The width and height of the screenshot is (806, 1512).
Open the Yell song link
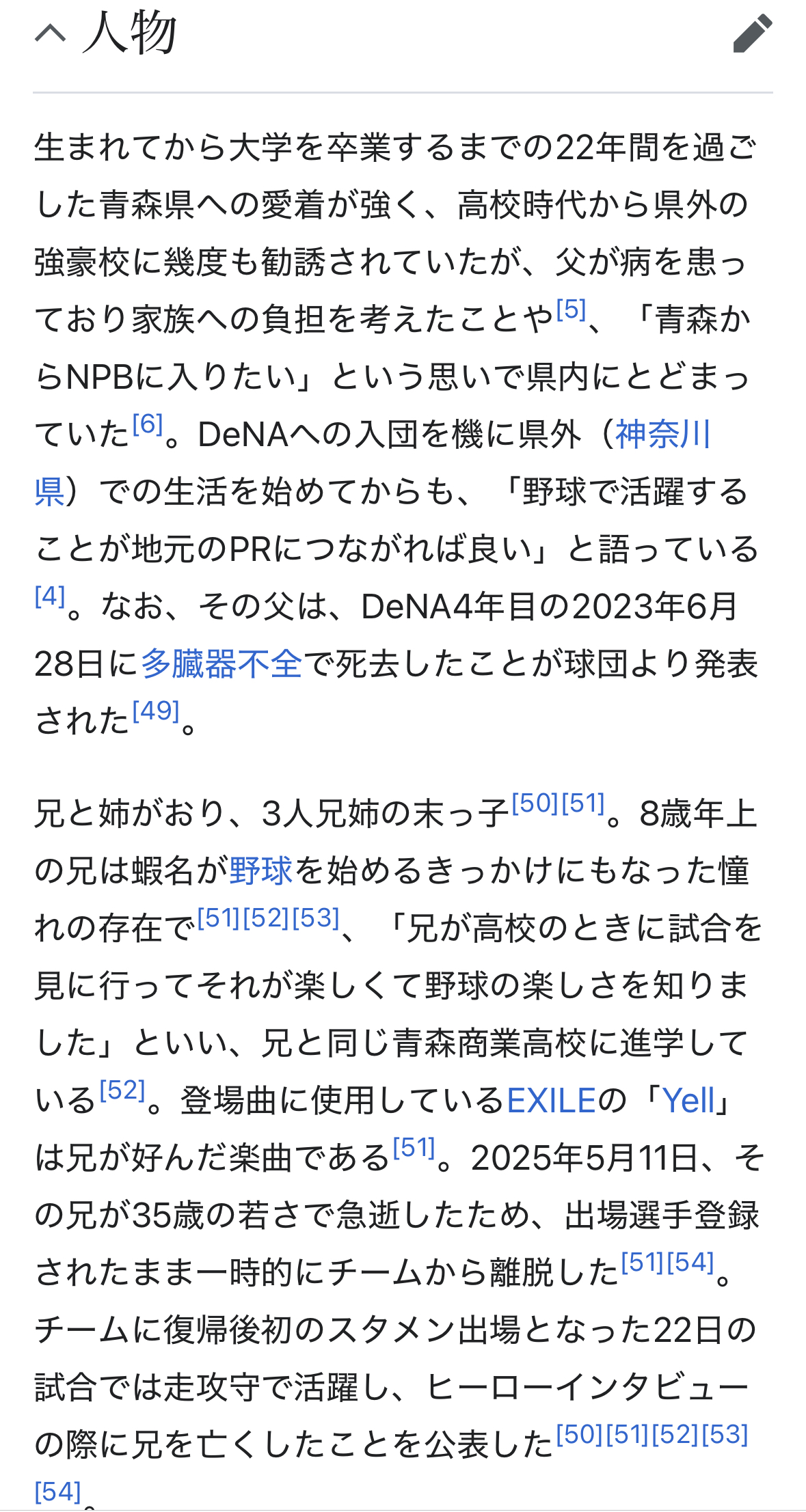[x=688, y=1101]
